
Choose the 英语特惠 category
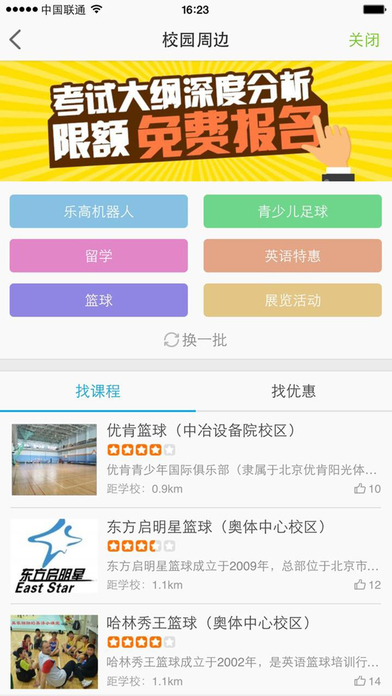click(x=293, y=256)
